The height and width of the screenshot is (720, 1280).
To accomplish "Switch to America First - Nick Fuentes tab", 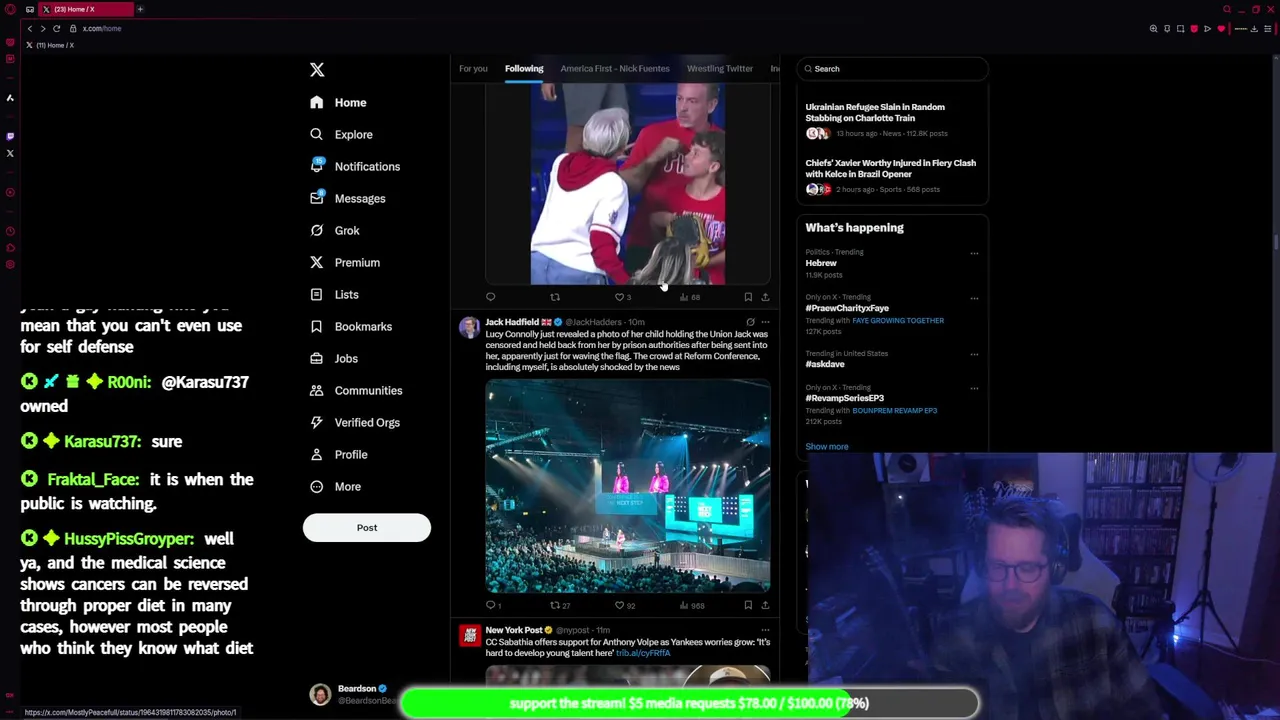I will pos(615,68).
